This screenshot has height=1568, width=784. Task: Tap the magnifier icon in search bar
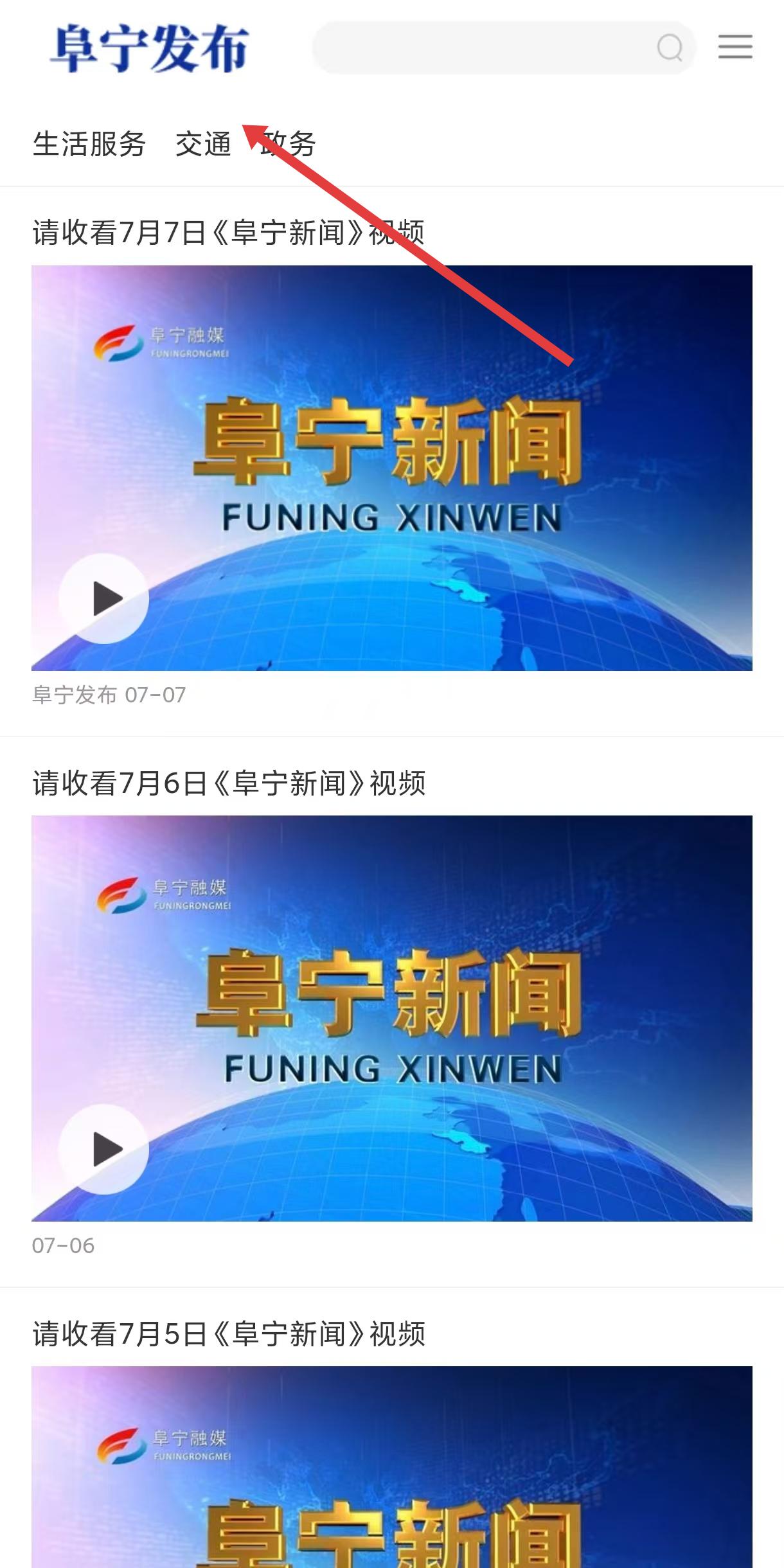pyautogui.click(x=670, y=48)
